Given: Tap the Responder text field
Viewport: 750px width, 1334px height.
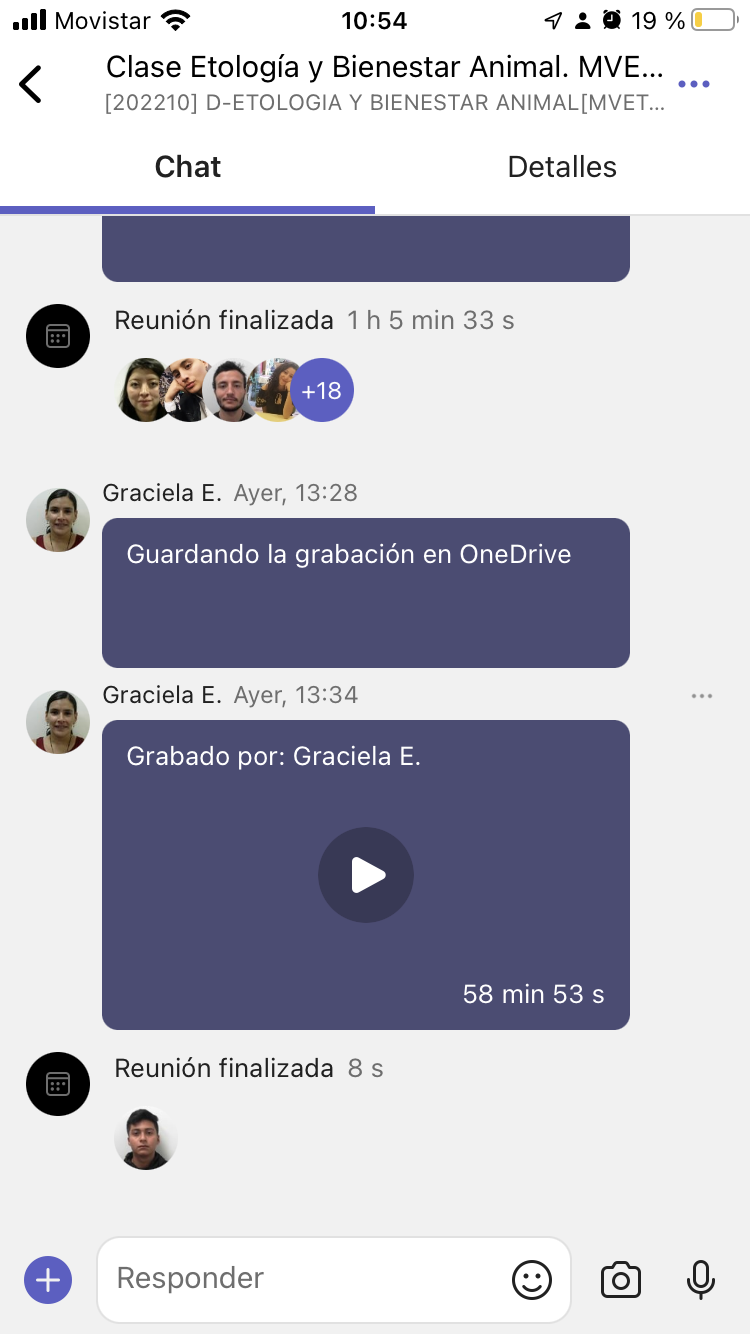Looking at the screenshot, I should pos(305,1278).
